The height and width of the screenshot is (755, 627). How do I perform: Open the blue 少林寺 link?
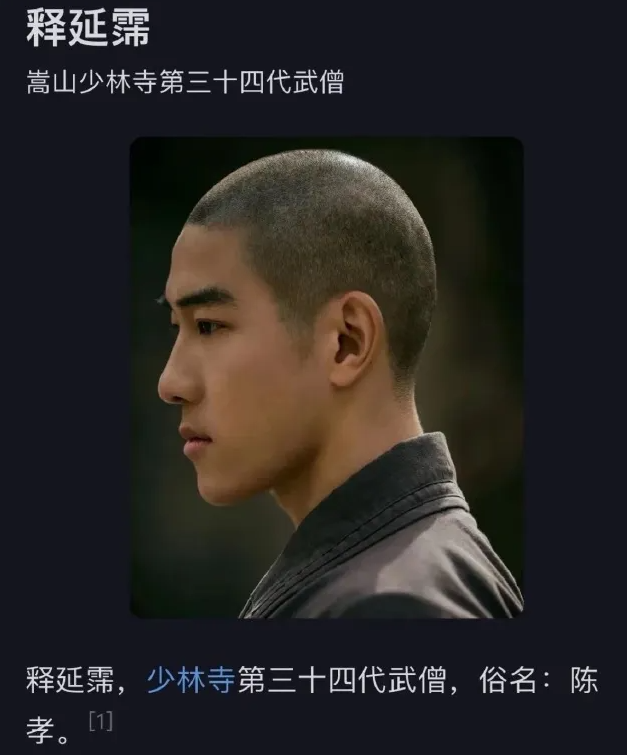(x=190, y=681)
